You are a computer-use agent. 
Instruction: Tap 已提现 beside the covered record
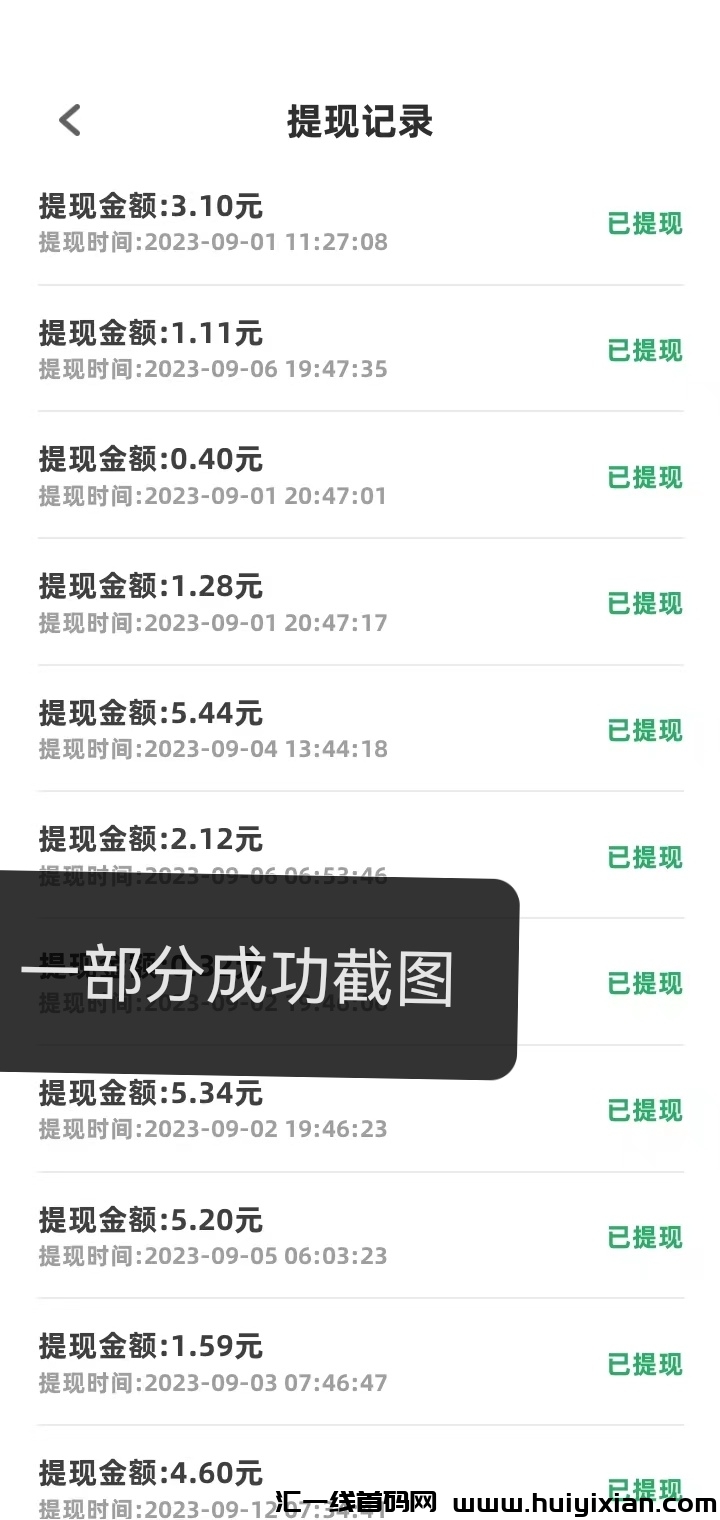pos(644,984)
